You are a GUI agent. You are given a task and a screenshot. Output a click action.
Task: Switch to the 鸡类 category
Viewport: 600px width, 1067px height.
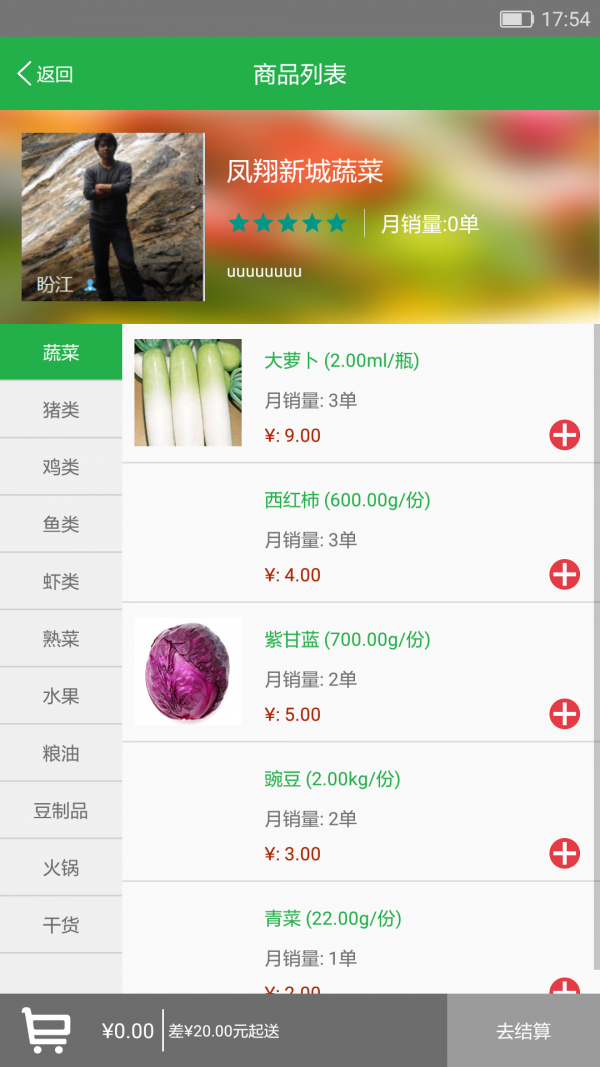pos(61,467)
